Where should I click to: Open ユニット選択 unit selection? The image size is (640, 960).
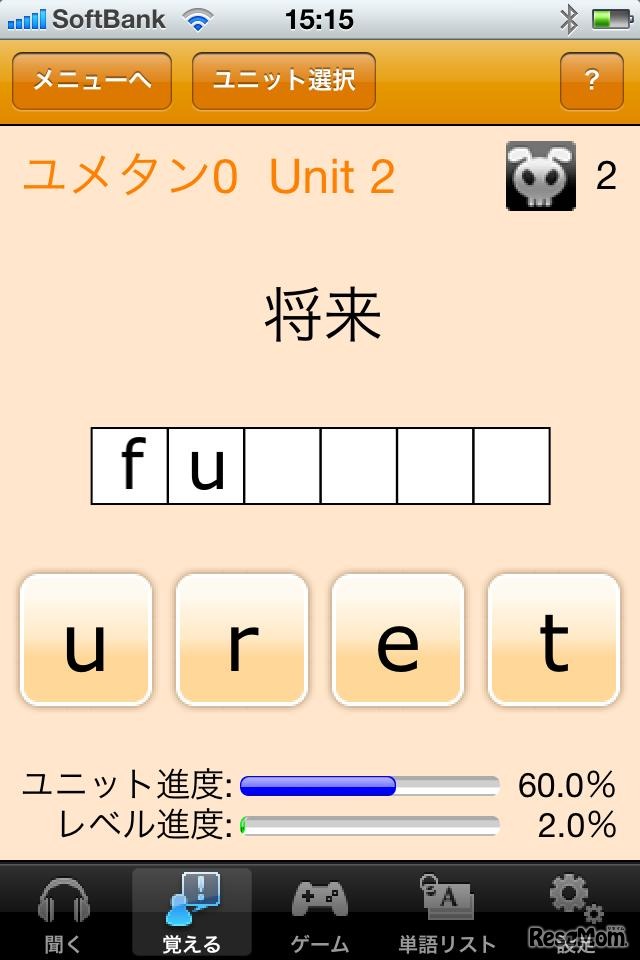[284, 81]
